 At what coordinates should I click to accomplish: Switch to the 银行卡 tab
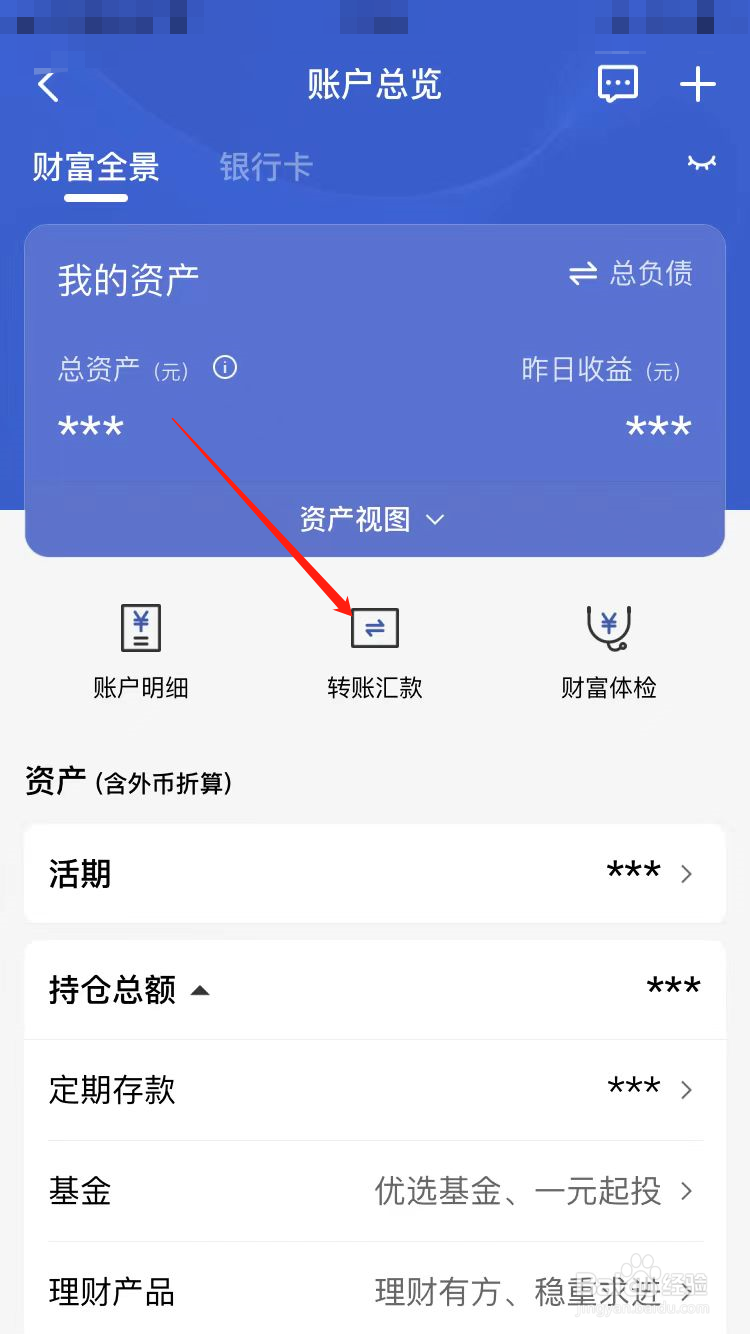click(x=265, y=168)
